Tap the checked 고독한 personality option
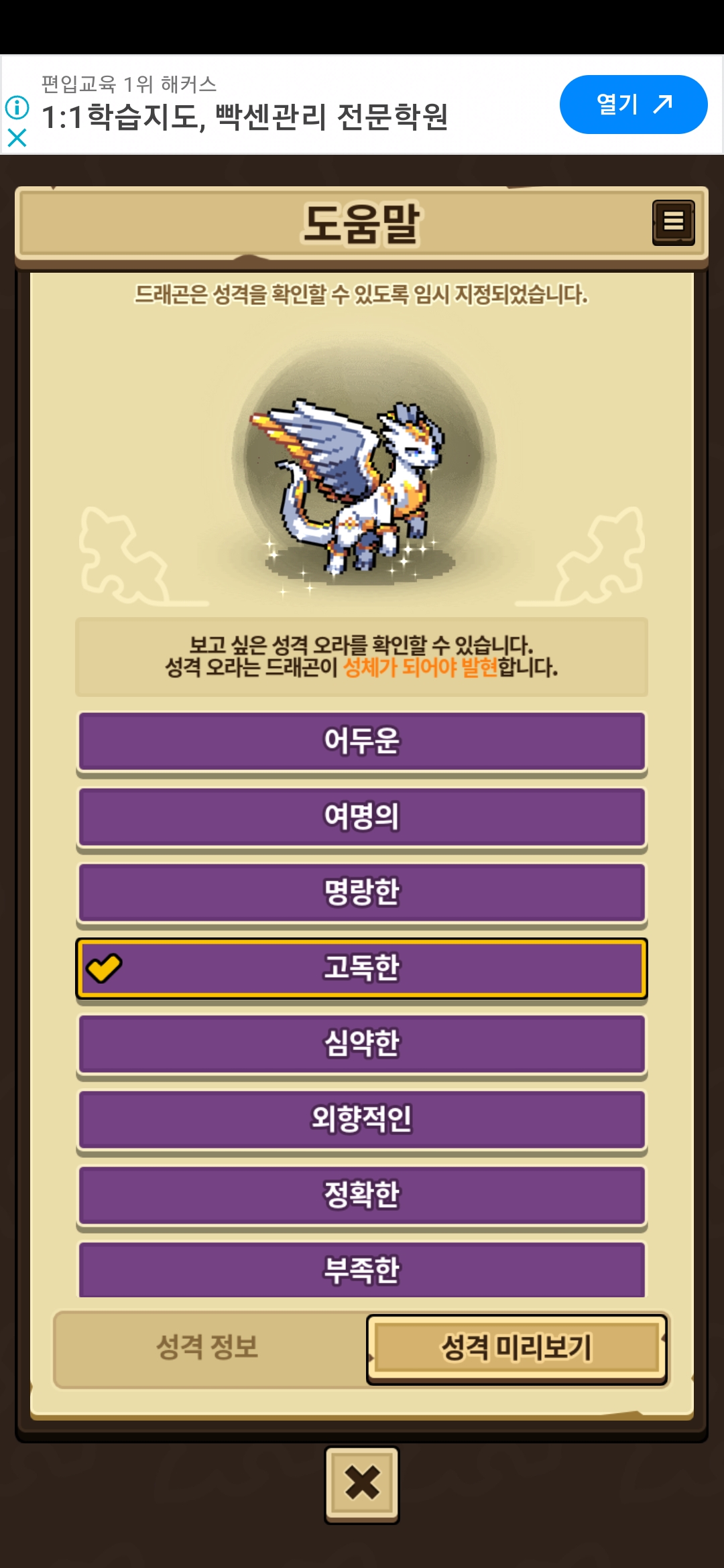This screenshot has height=1568, width=724. click(x=361, y=969)
